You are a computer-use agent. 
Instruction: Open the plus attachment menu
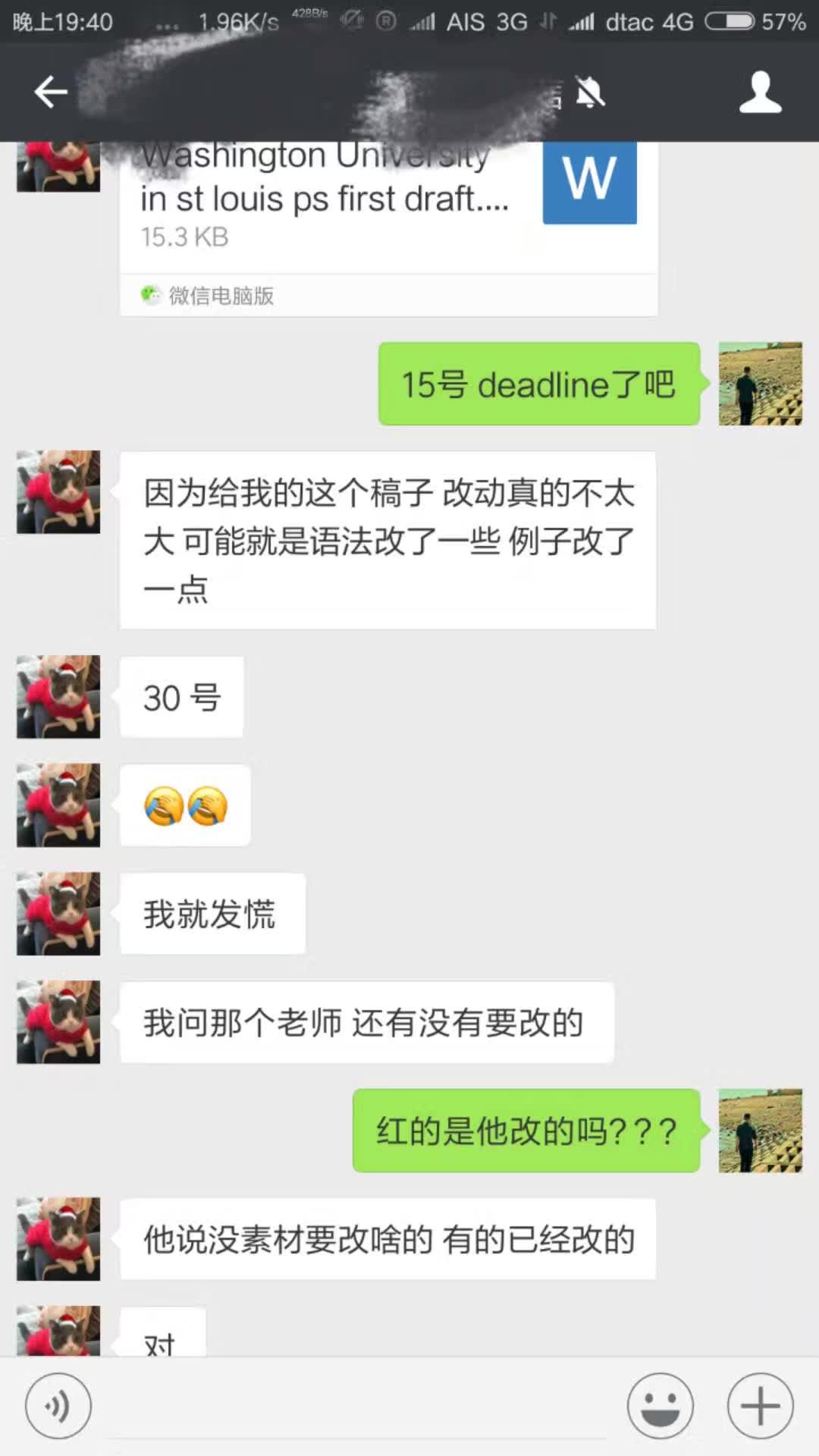pyautogui.click(x=760, y=1406)
